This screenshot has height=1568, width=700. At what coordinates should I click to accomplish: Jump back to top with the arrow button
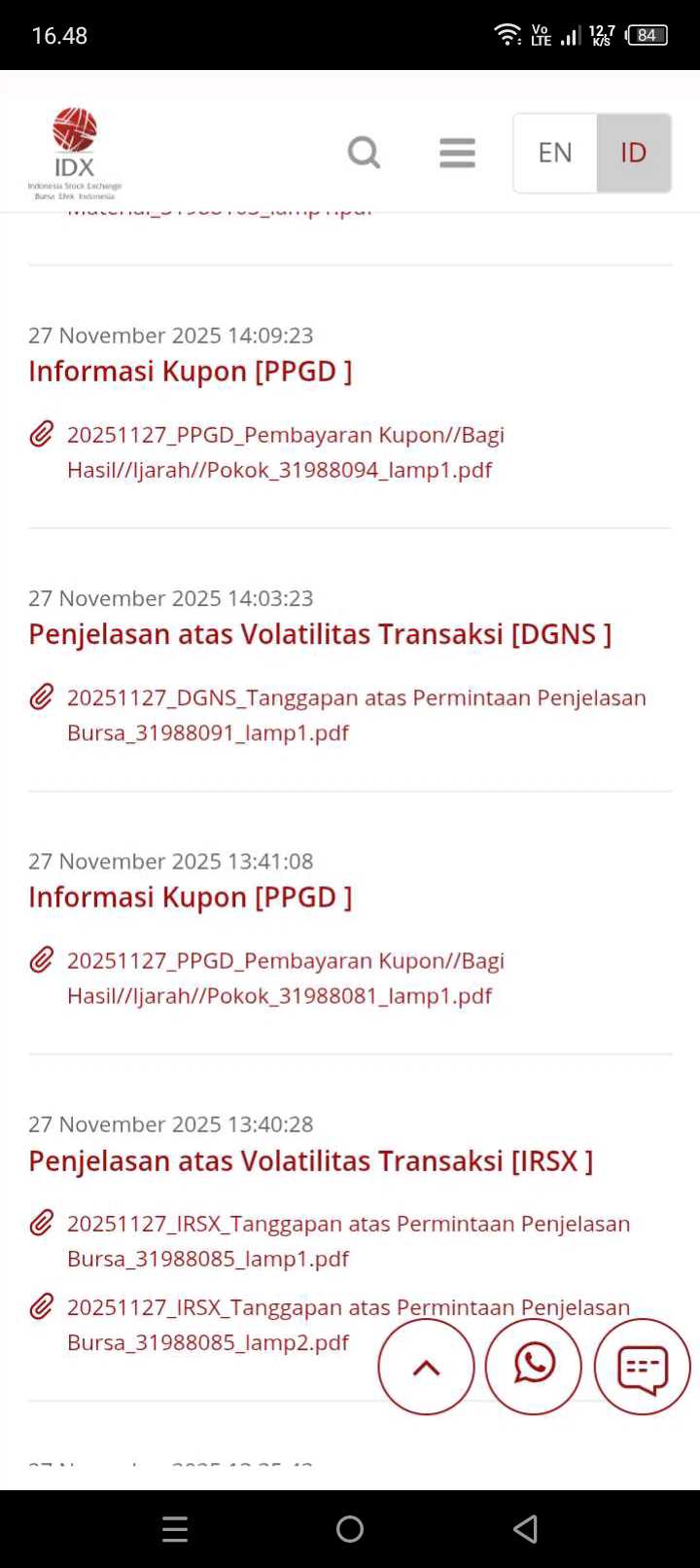point(426,1367)
